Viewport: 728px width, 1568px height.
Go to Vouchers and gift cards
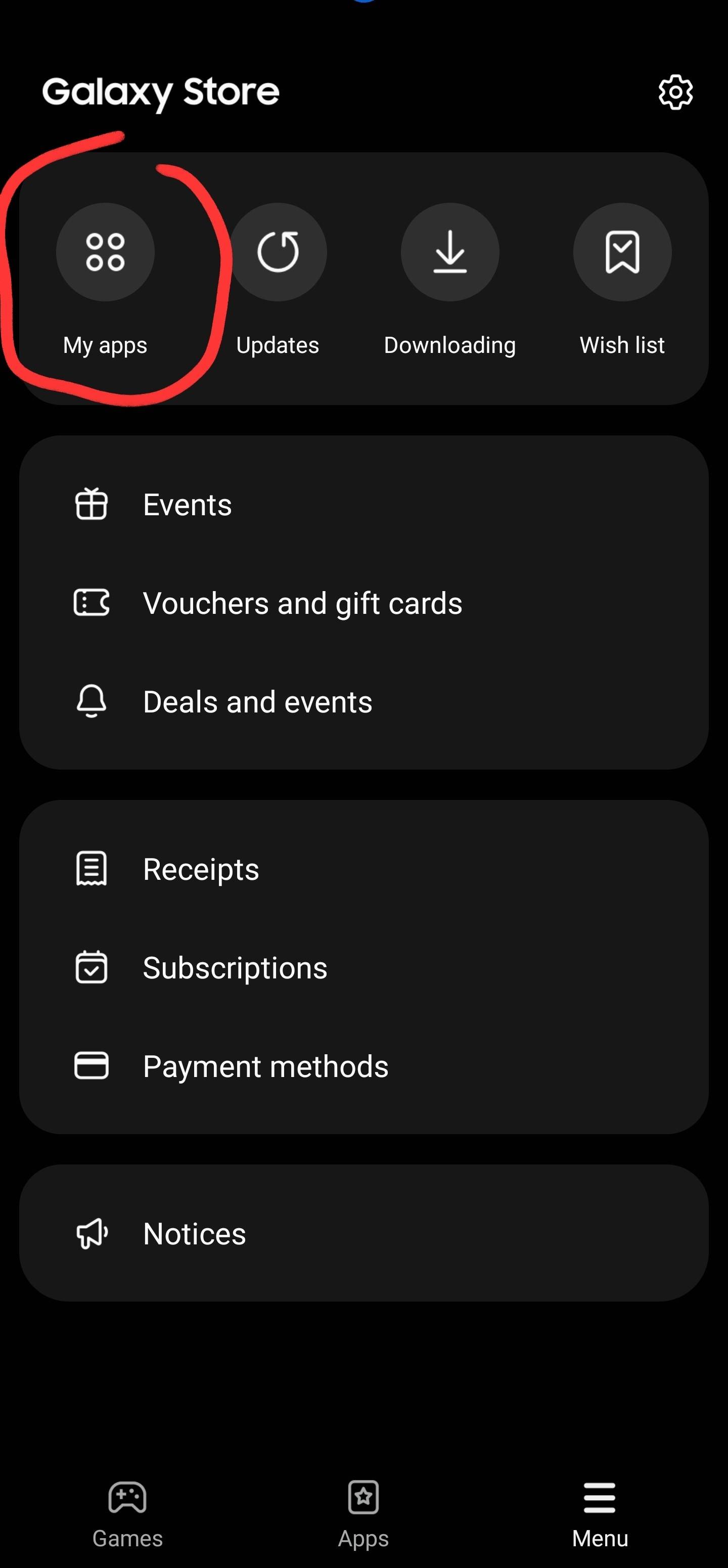pos(363,603)
